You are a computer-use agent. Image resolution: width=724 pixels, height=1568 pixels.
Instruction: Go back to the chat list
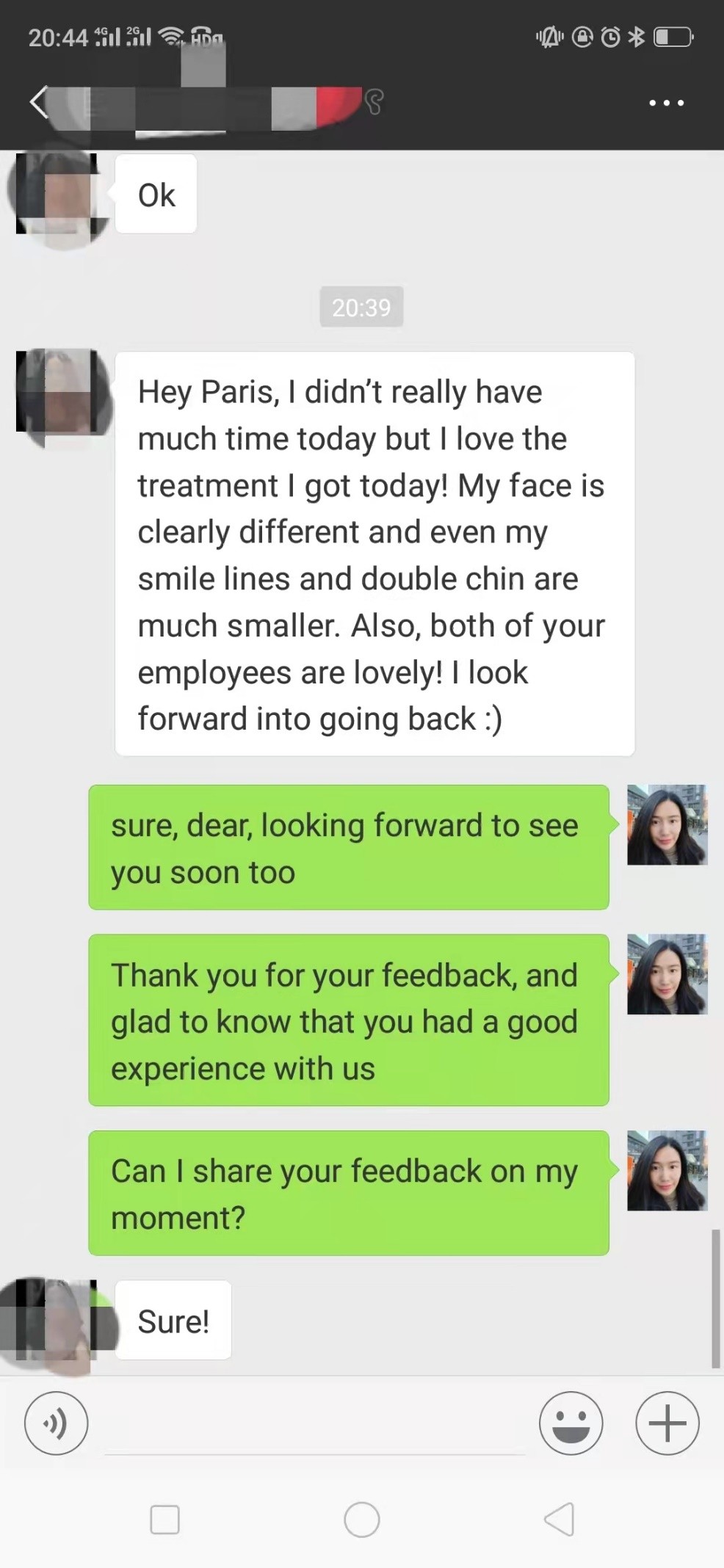(38, 102)
